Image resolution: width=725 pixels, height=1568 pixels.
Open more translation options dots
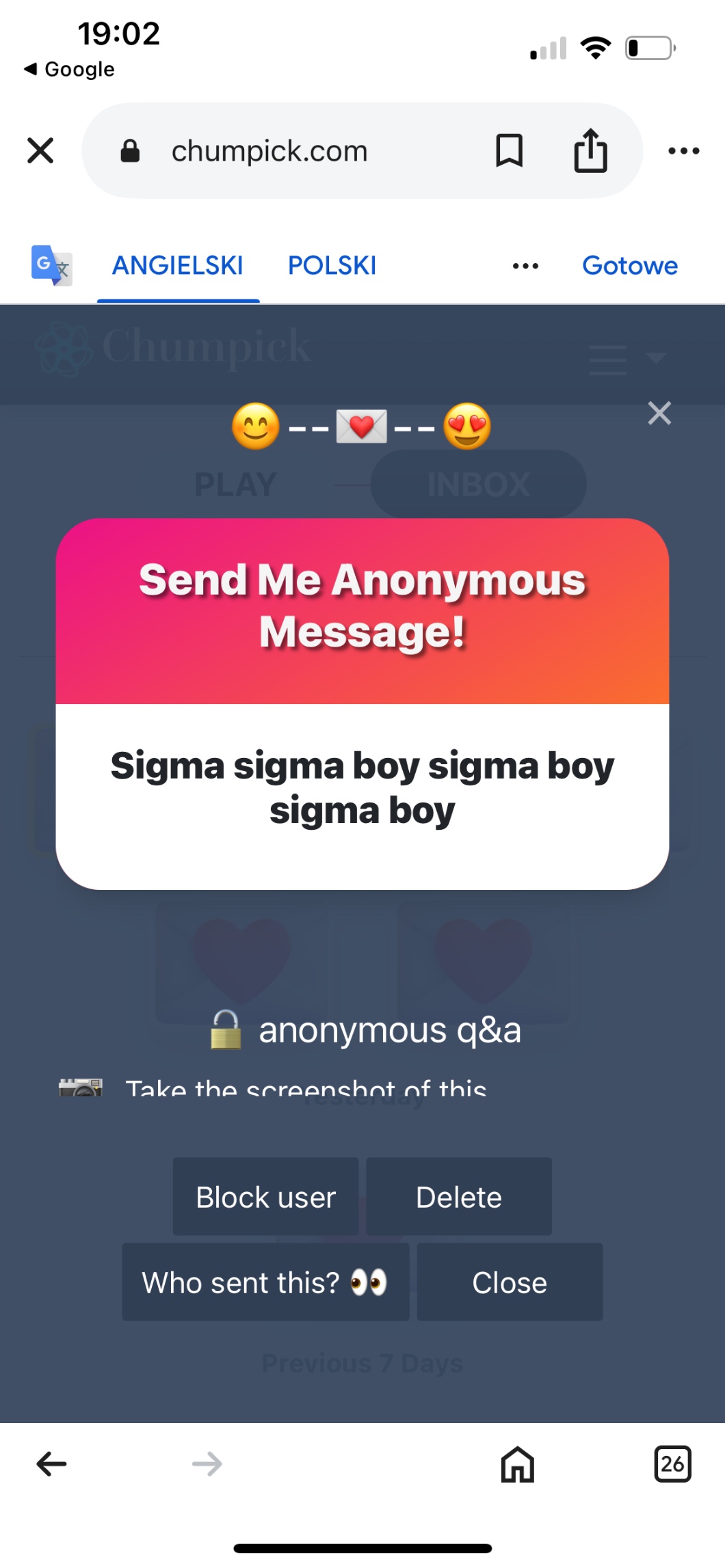point(525,265)
